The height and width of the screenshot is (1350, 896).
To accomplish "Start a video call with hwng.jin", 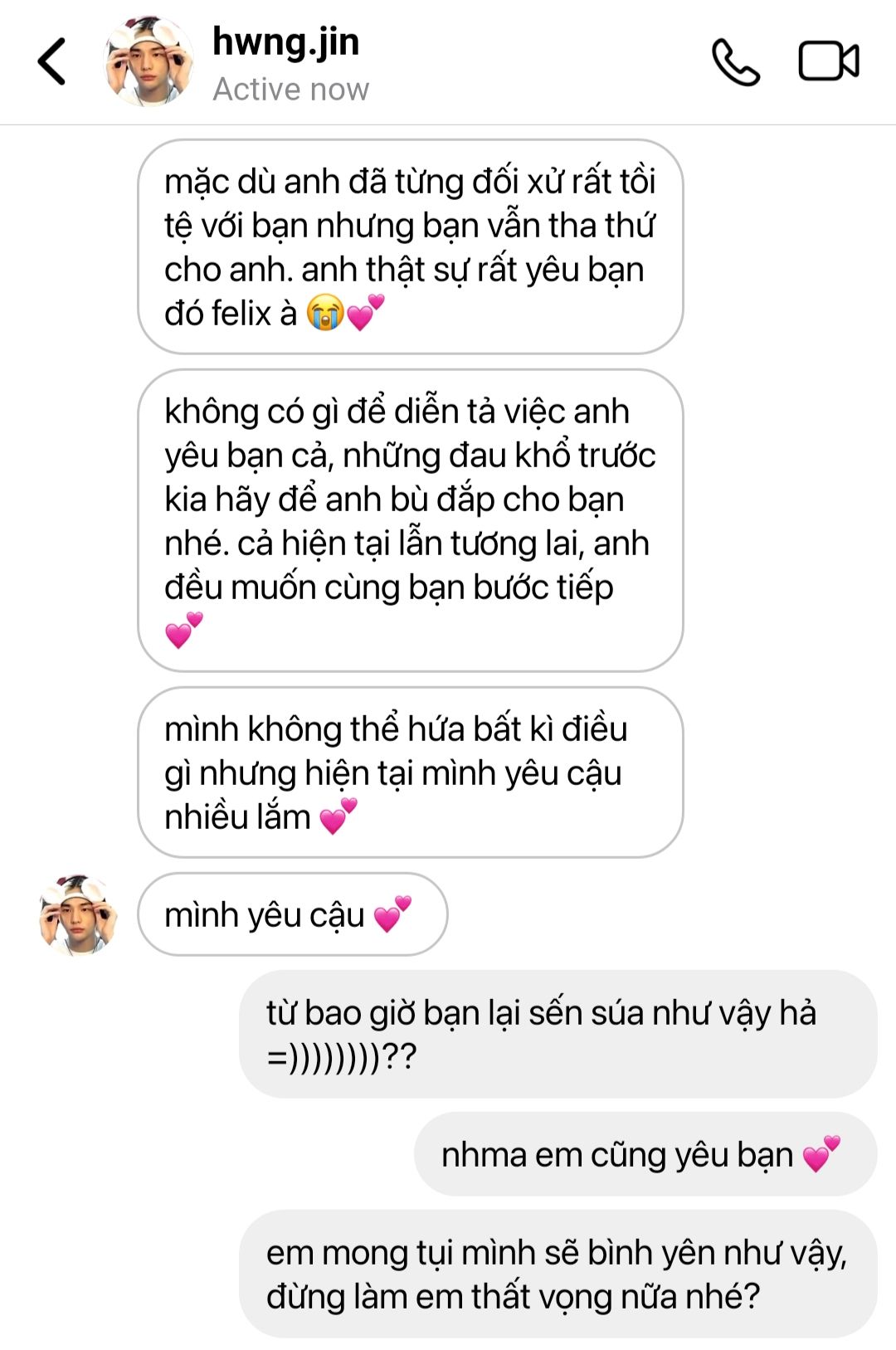I will click(828, 61).
